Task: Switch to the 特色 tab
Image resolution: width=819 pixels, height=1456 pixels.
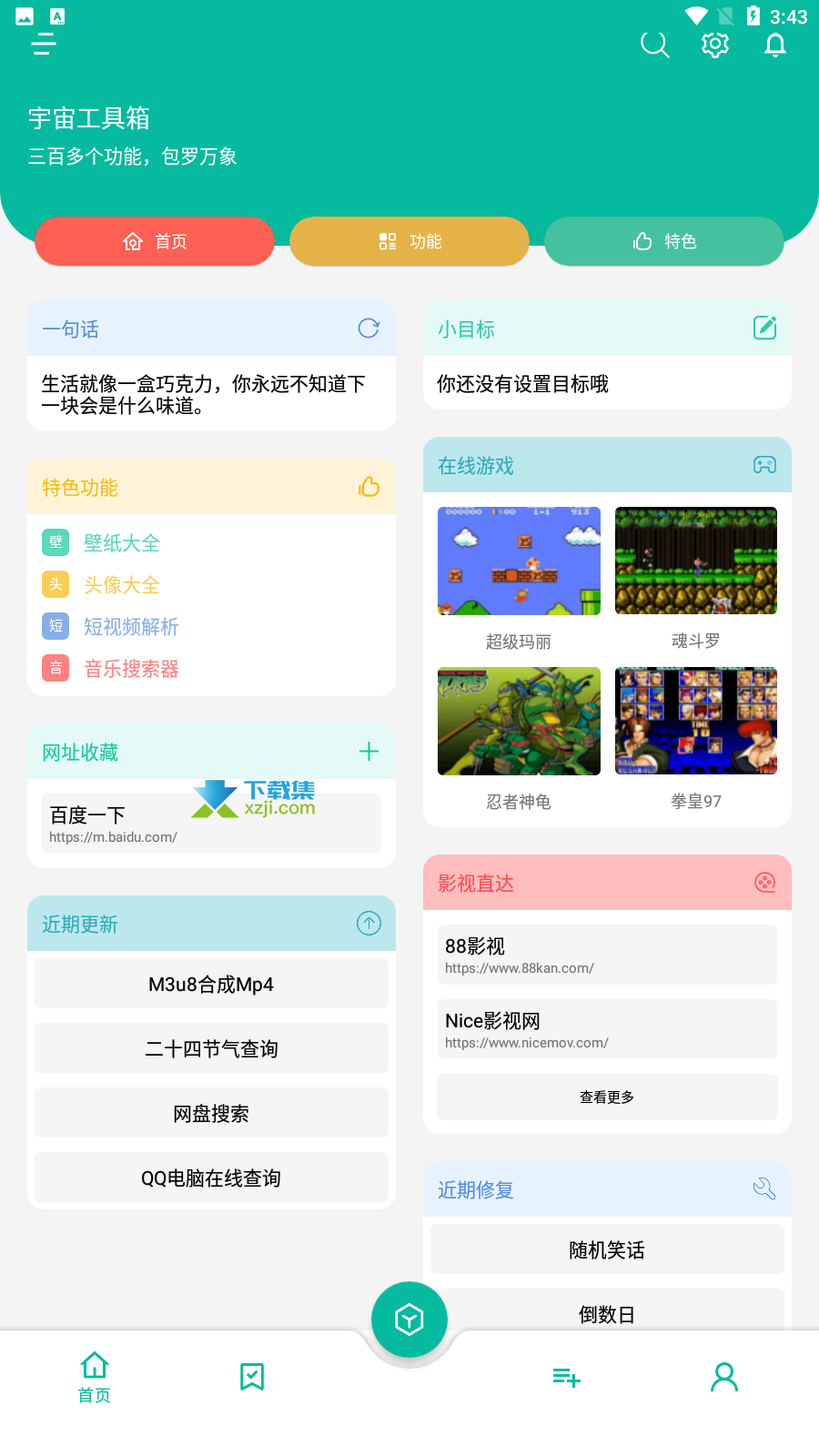Action: coord(664,241)
